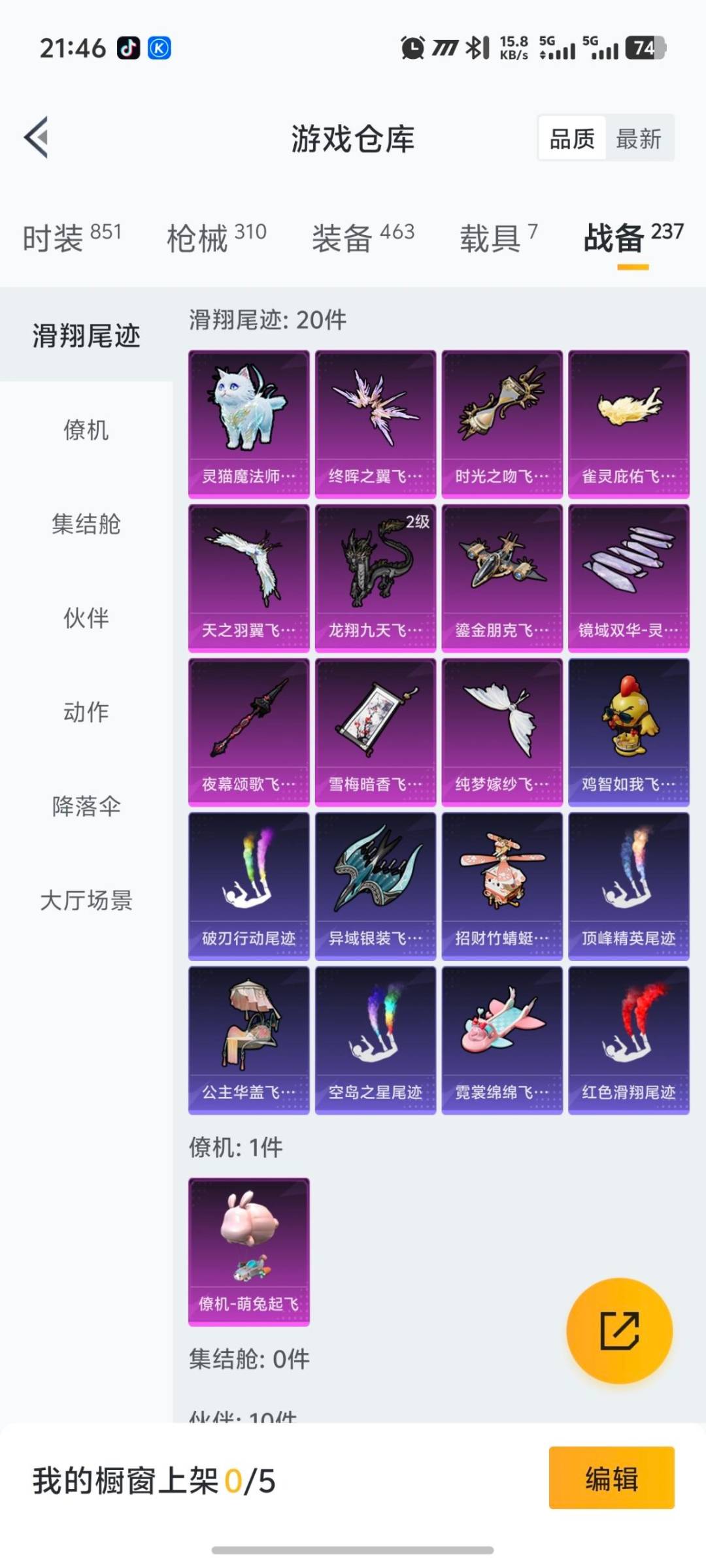
Task: Open the 鸡智如我 item
Action: 628,732
